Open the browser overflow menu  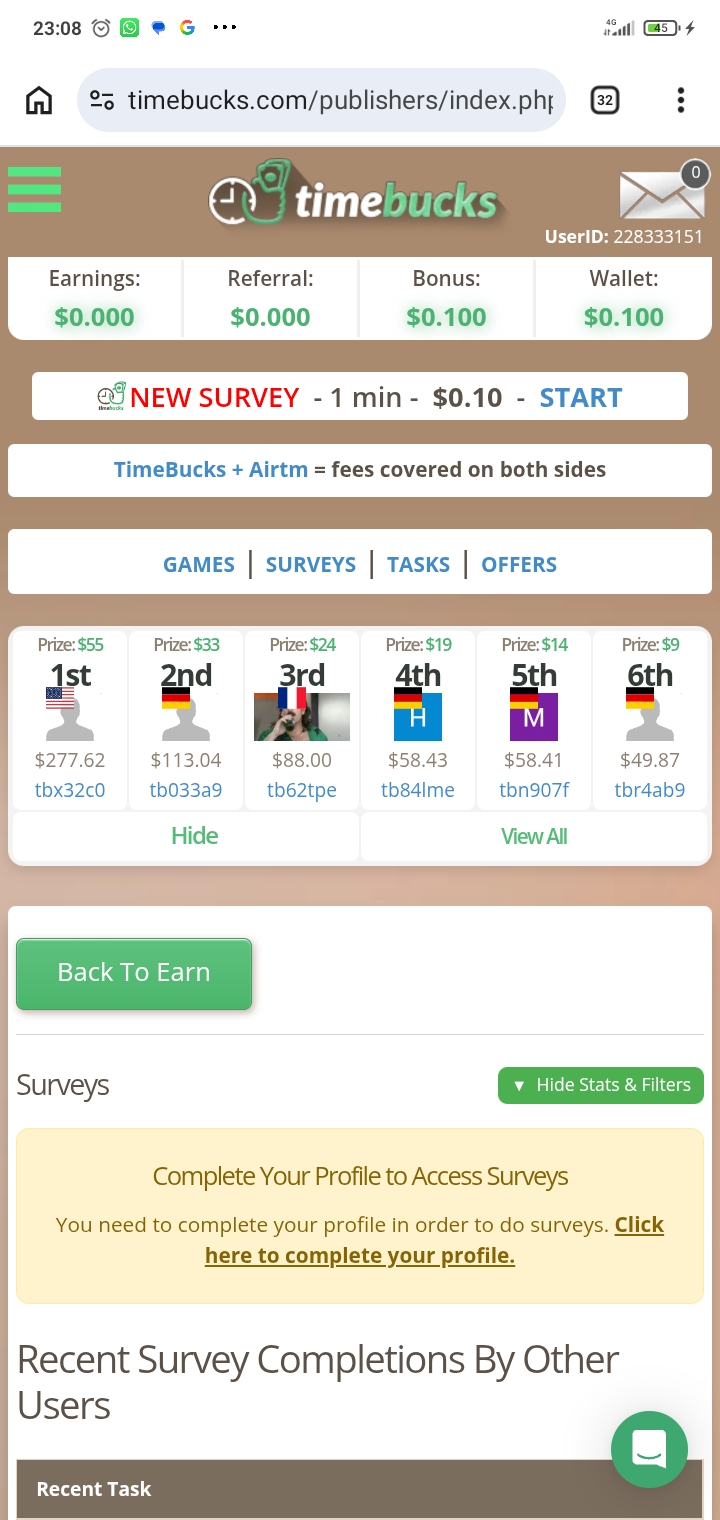[680, 100]
